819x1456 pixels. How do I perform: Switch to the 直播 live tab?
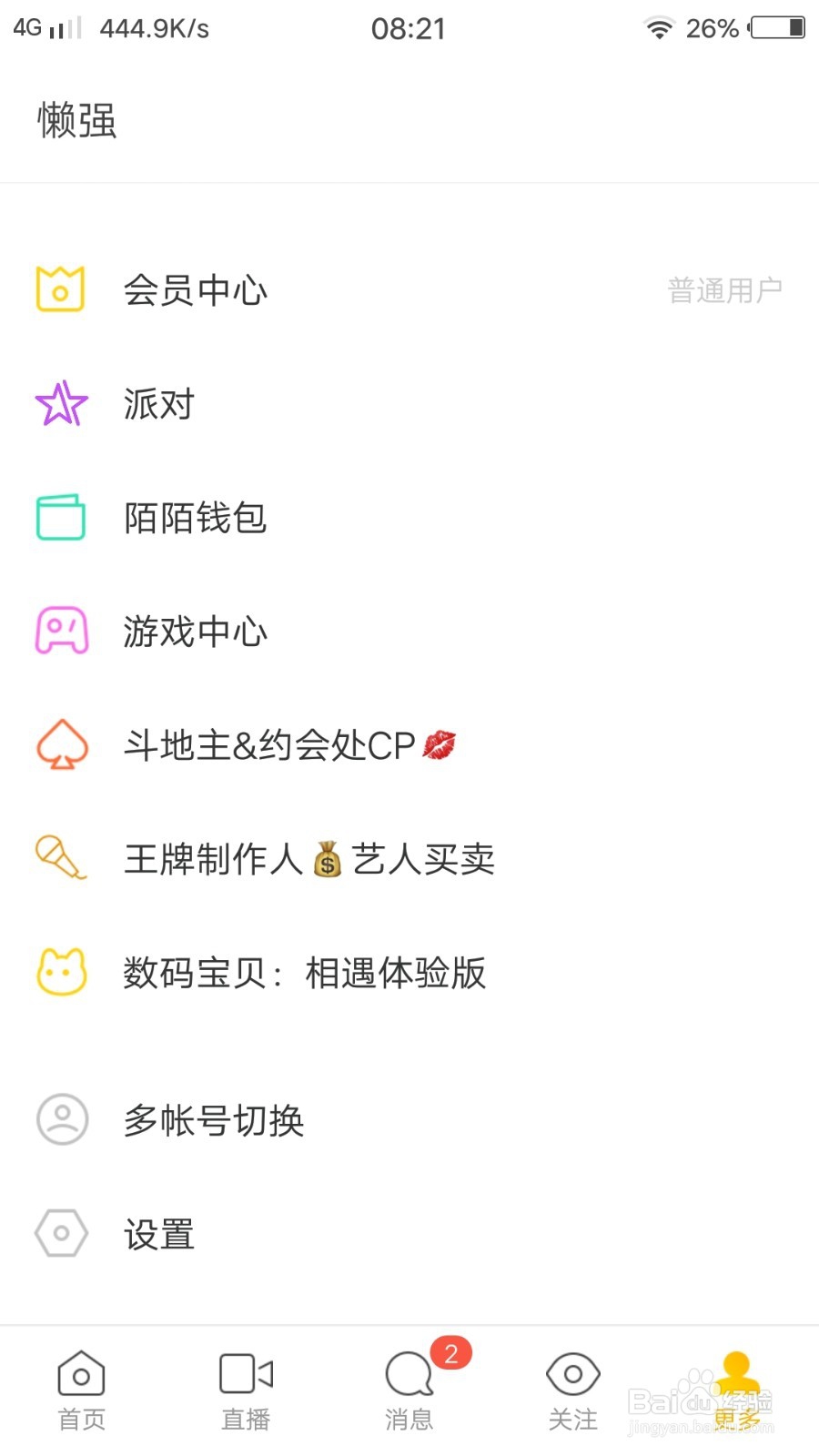point(246,1391)
